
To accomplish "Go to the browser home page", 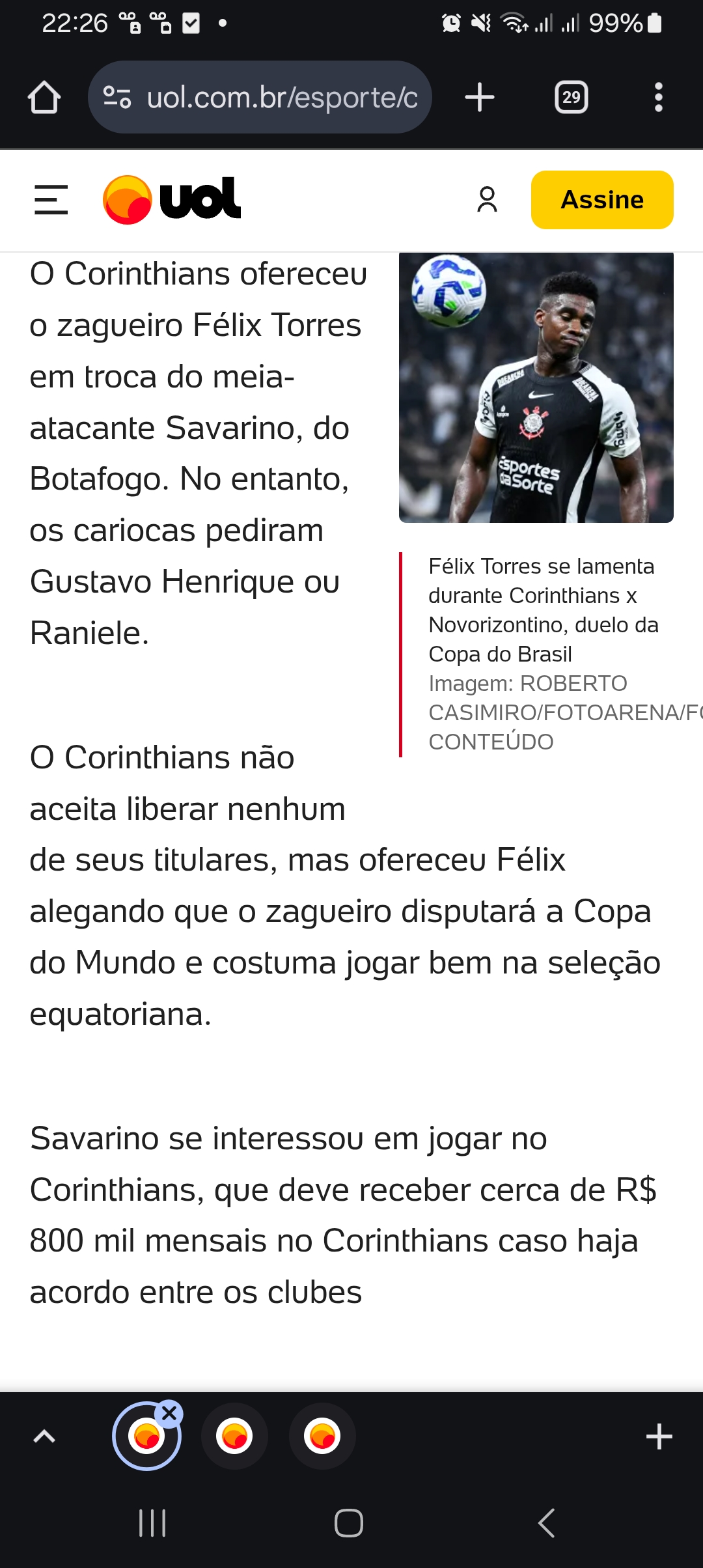I will pos(44,98).
